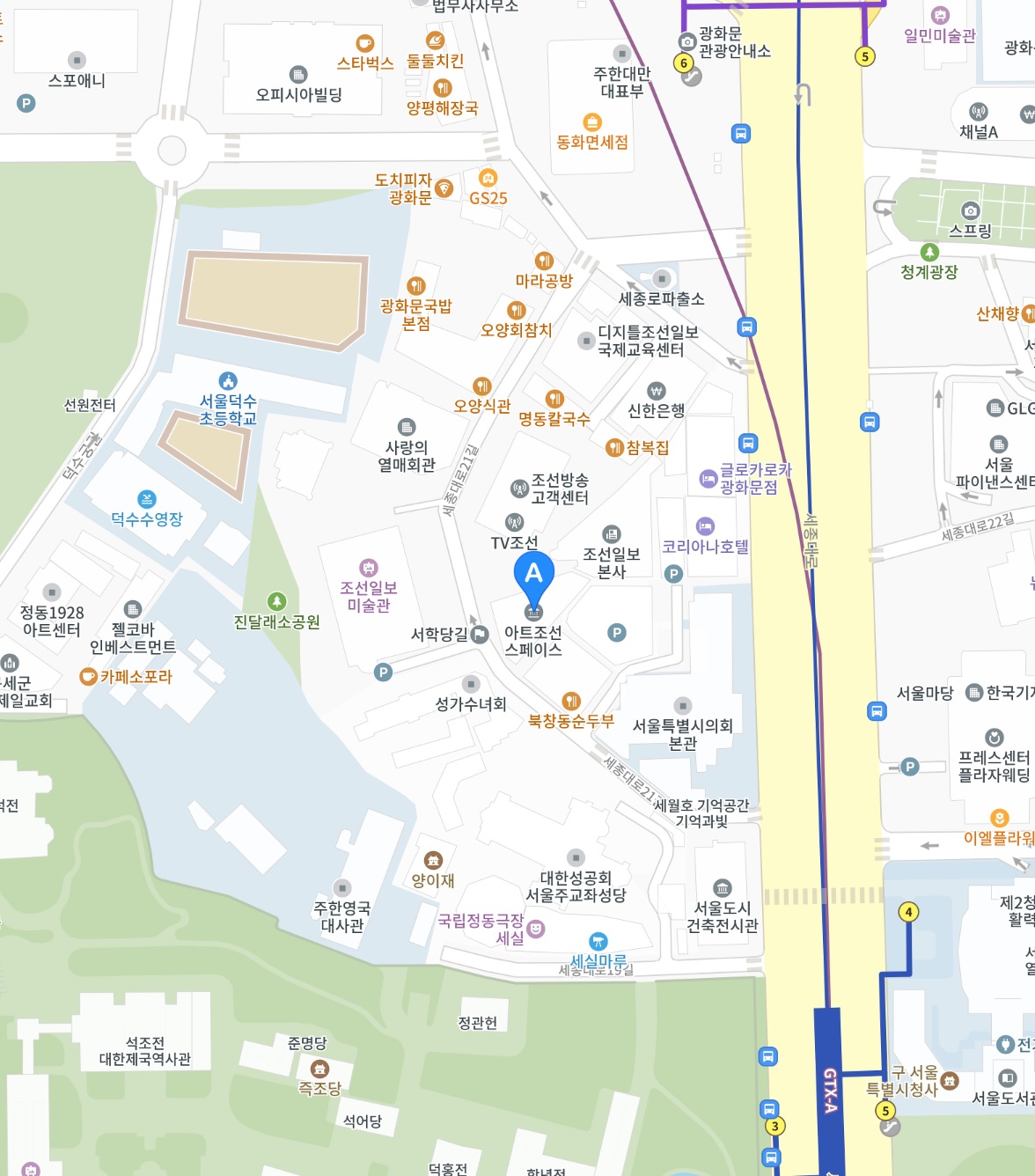This screenshot has height=1176, width=1035.
Task: Open the 동화면세점 shopping marker
Action: point(592,122)
